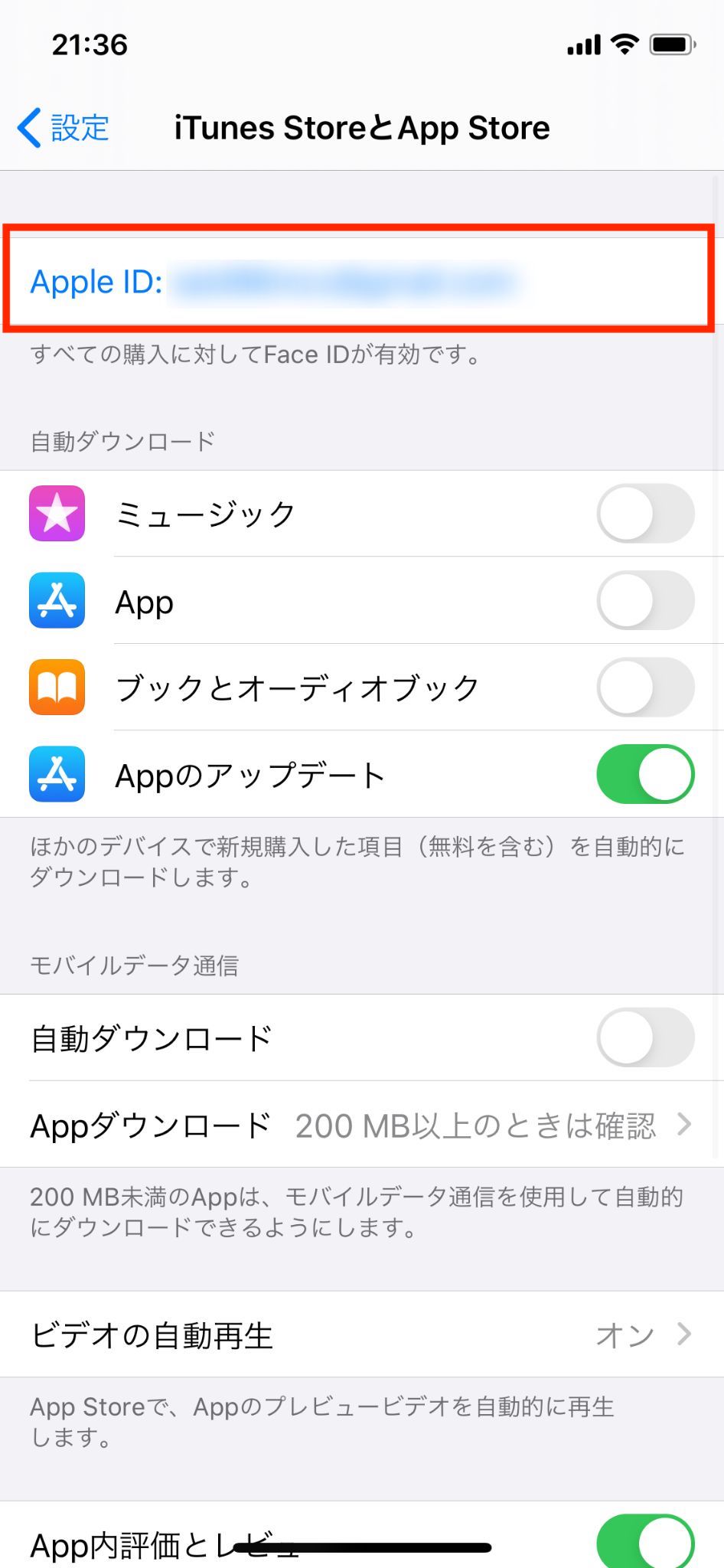Enable ミュージック automatic downloads
This screenshot has width=724, height=1568.
click(644, 514)
